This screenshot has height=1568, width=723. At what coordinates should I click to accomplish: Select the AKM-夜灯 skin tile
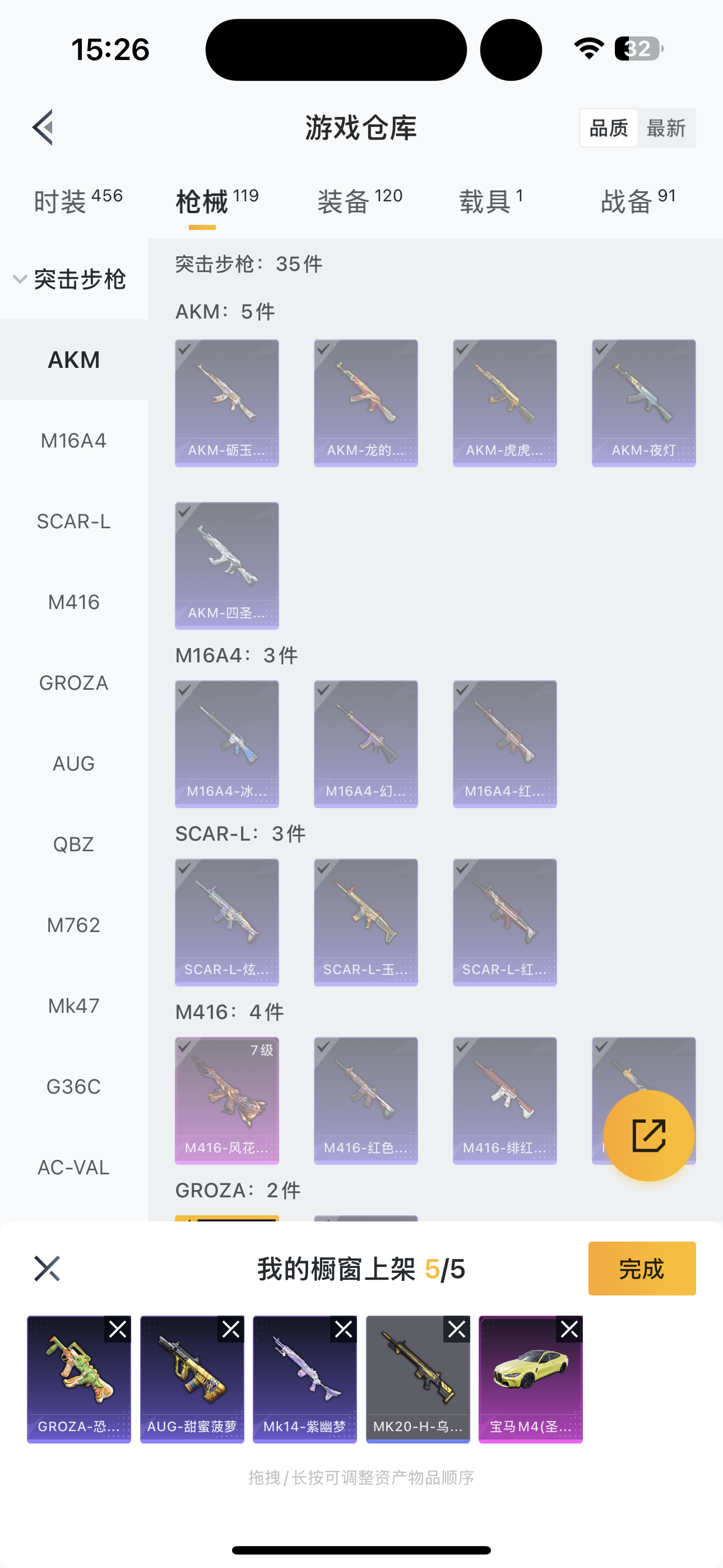pos(643,403)
